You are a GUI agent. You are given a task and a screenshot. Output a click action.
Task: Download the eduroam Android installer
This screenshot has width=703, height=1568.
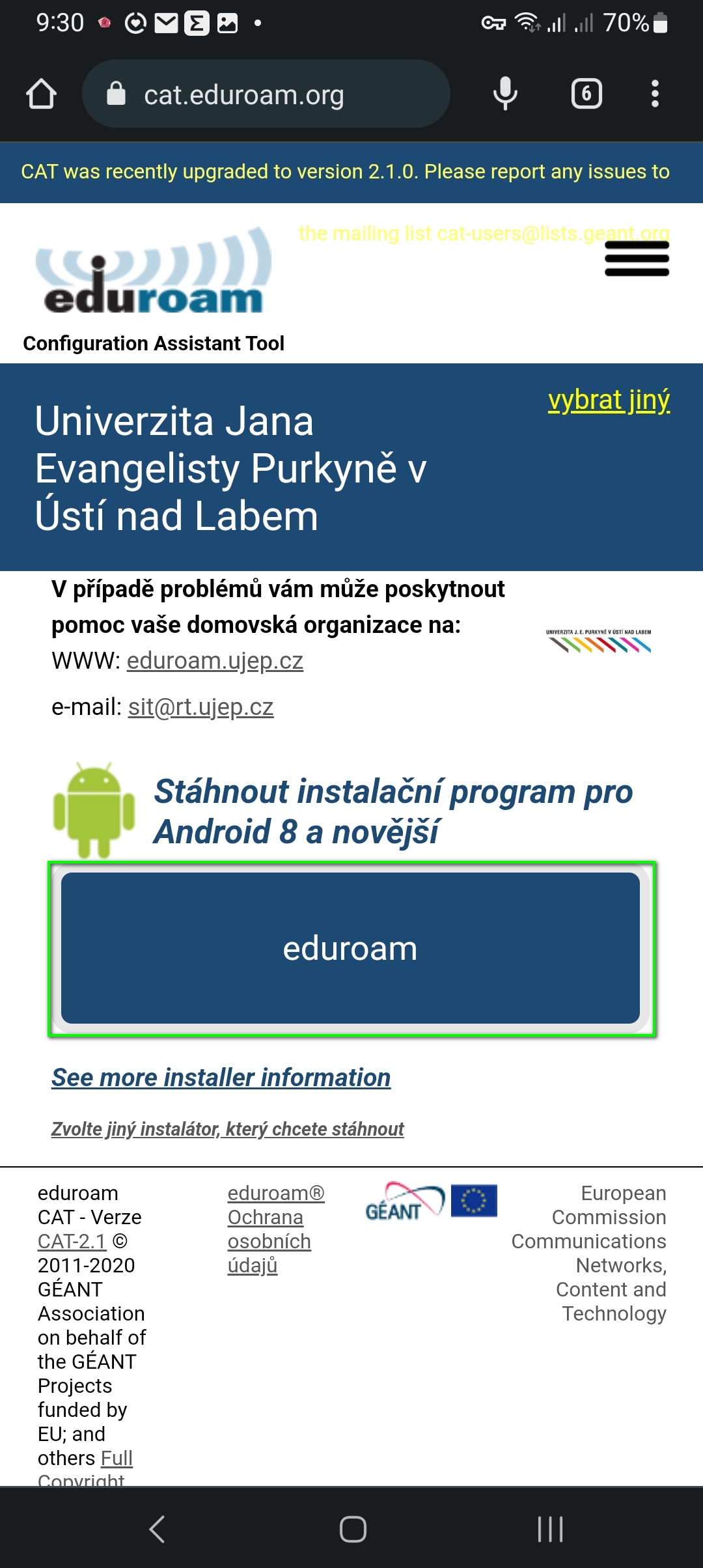(x=350, y=948)
